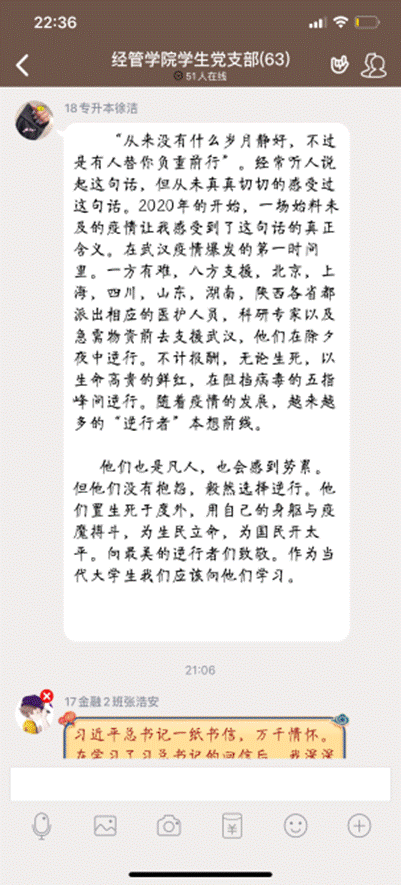Tap the microphone voice input icon
Screen dimensions: 401x885
pos(41,826)
